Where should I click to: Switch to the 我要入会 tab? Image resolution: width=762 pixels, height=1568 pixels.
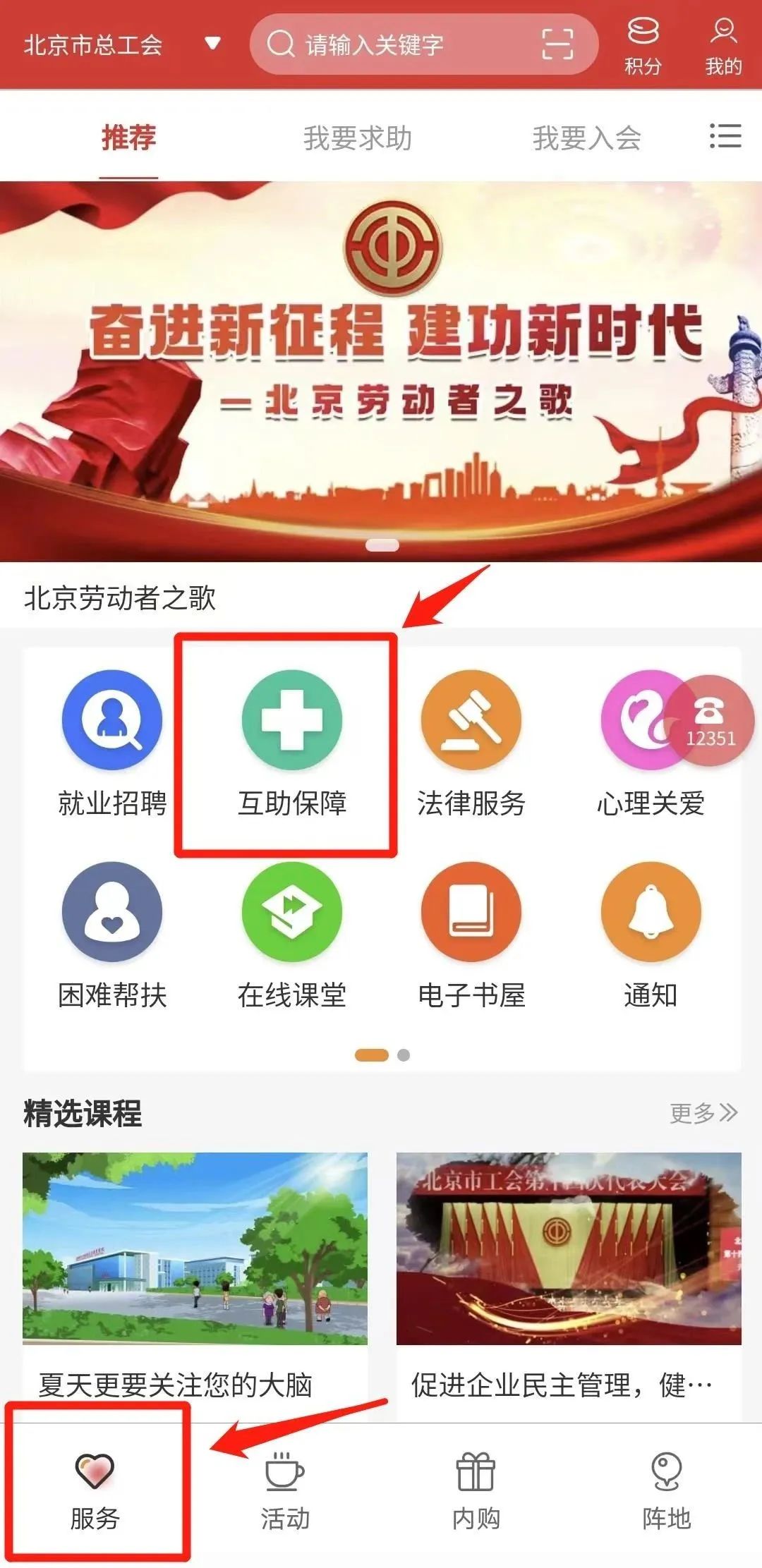coord(586,138)
